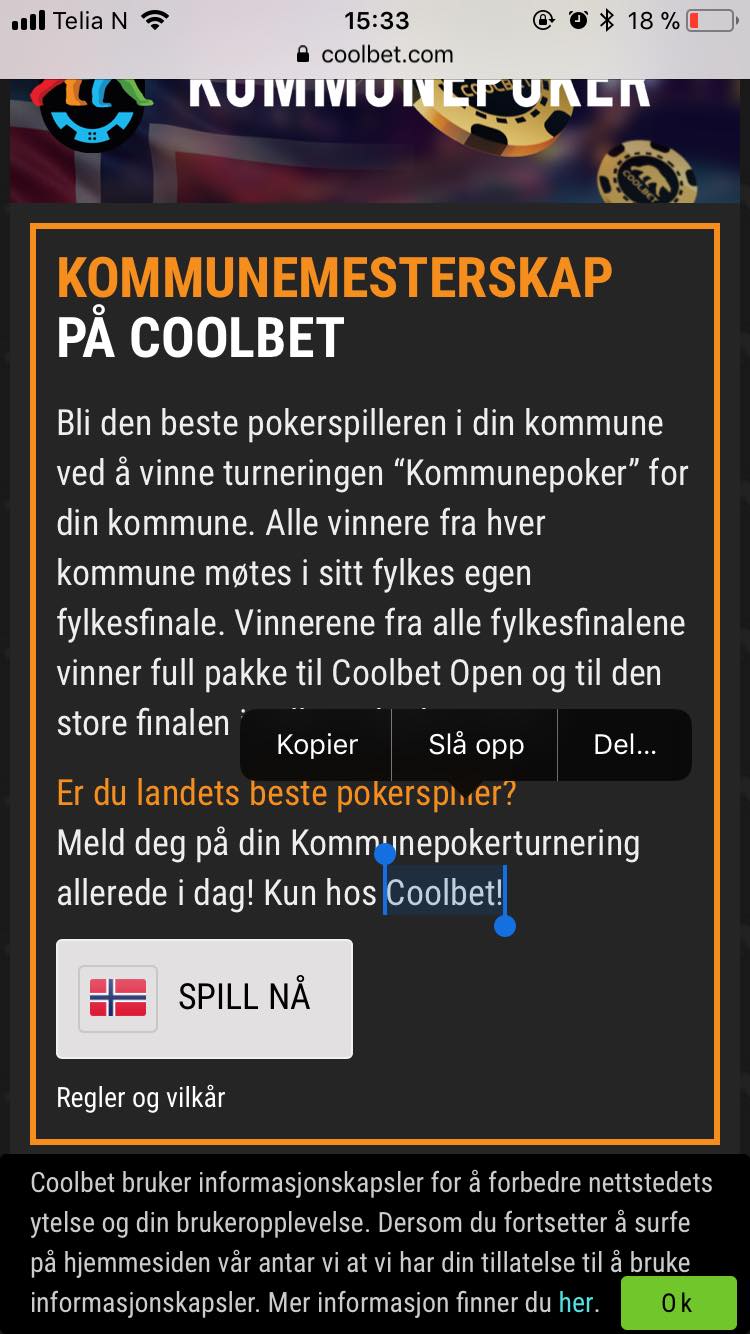Start playing with the SPILL NÅ button

click(x=205, y=998)
